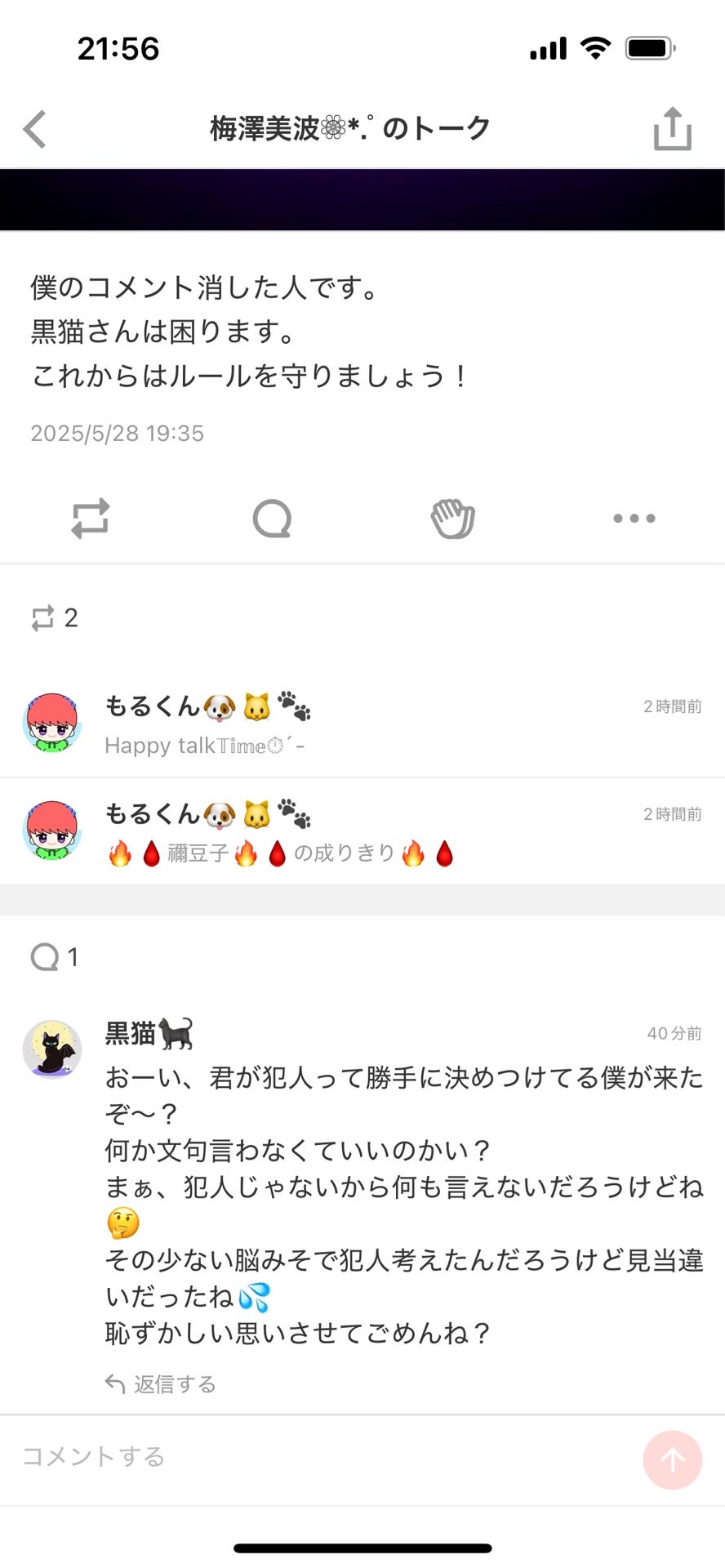Retalk this post with the repost icon
Image resolution: width=725 pixels, height=1568 pixels.
[x=90, y=518]
